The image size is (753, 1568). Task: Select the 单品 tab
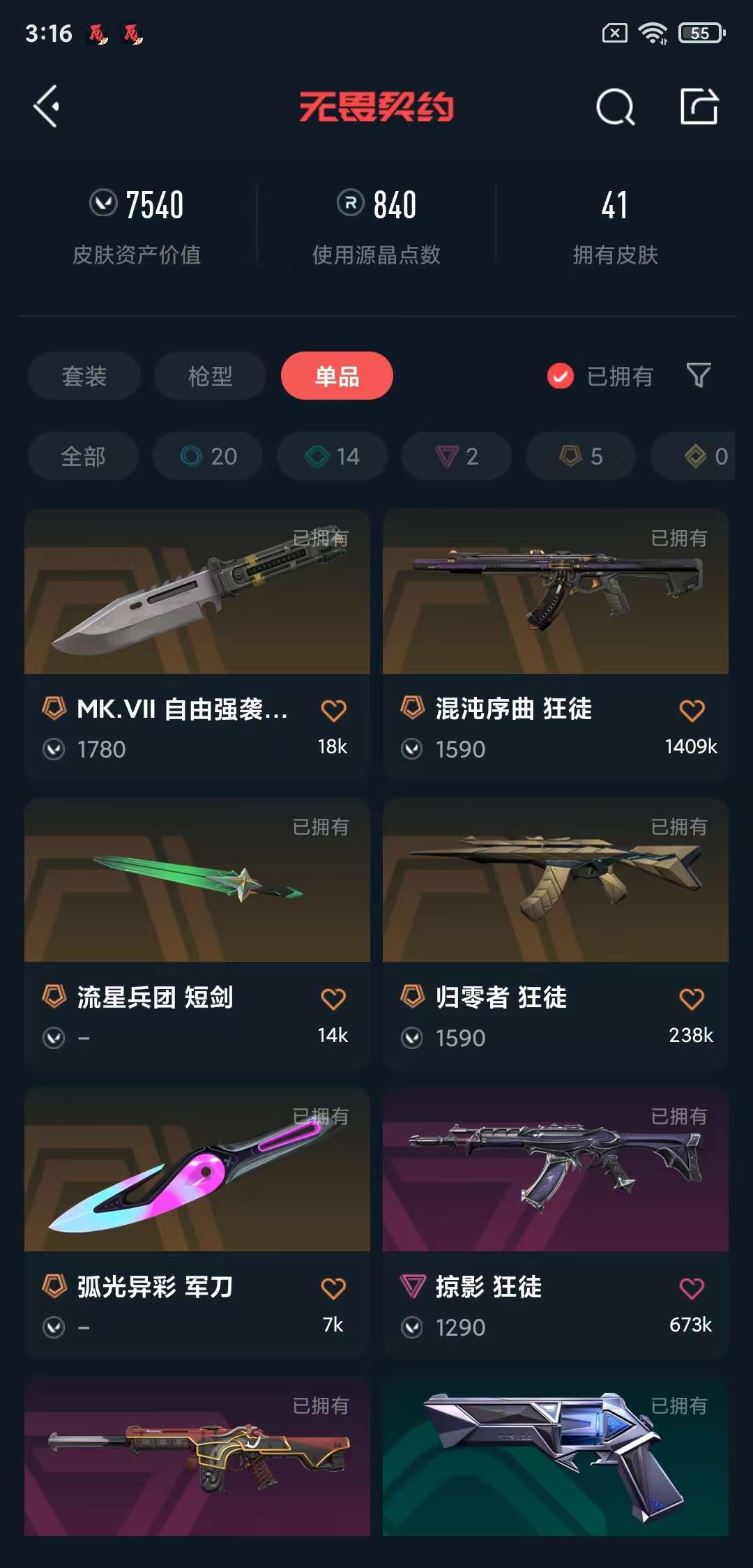(x=337, y=376)
